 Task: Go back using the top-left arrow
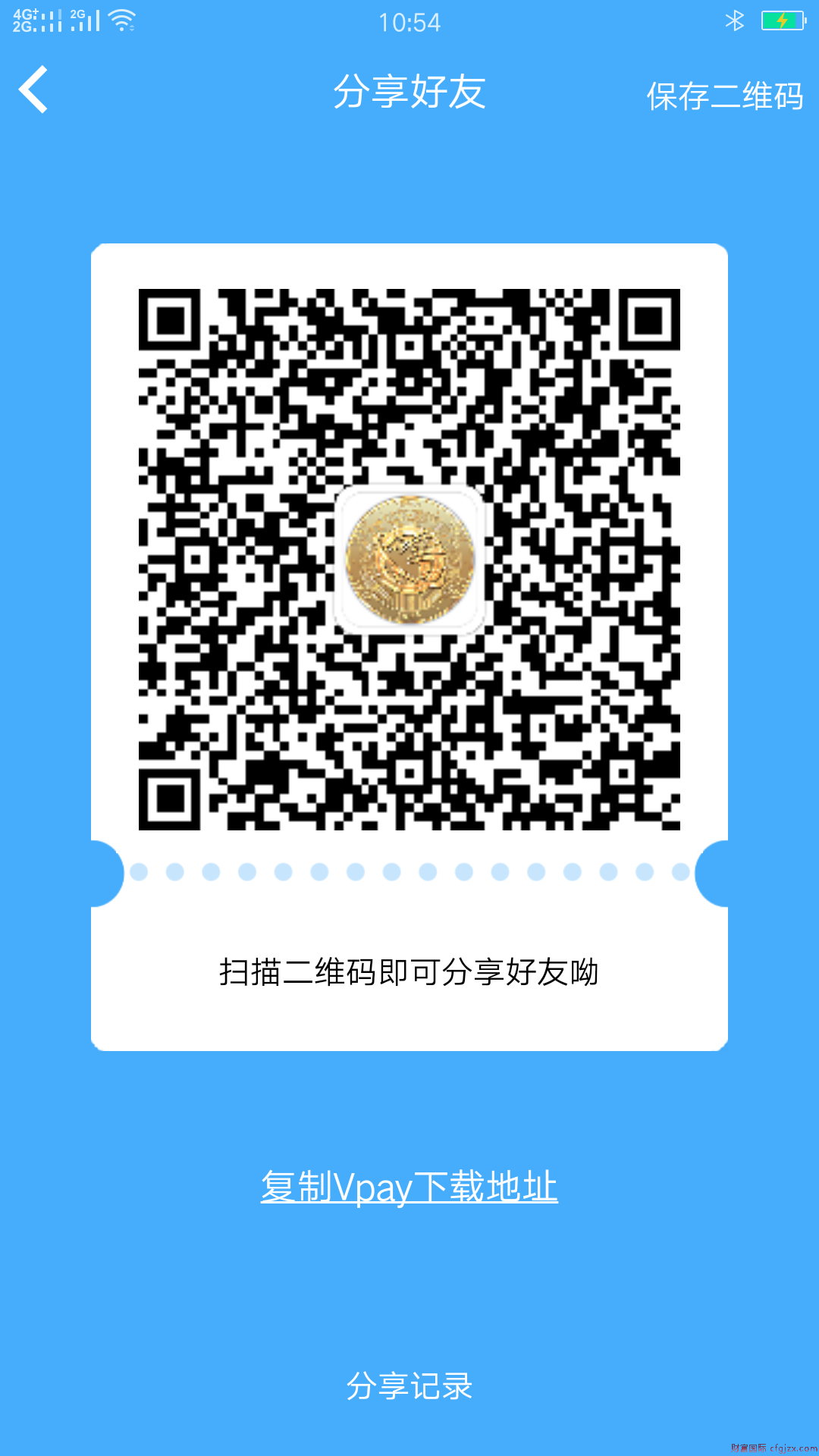33,90
